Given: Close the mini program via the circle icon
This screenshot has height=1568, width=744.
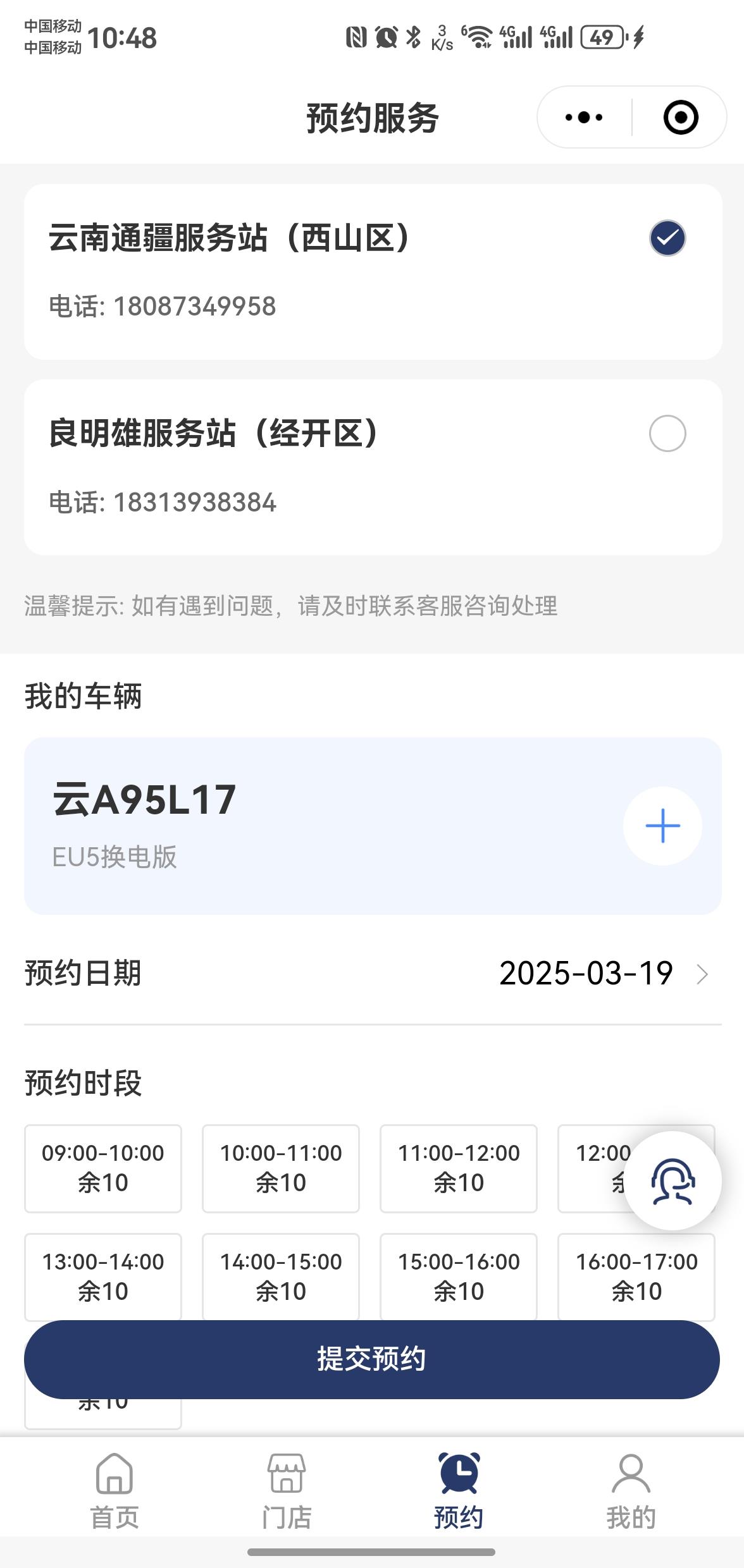Looking at the screenshot, I should [x=681, y=118].
